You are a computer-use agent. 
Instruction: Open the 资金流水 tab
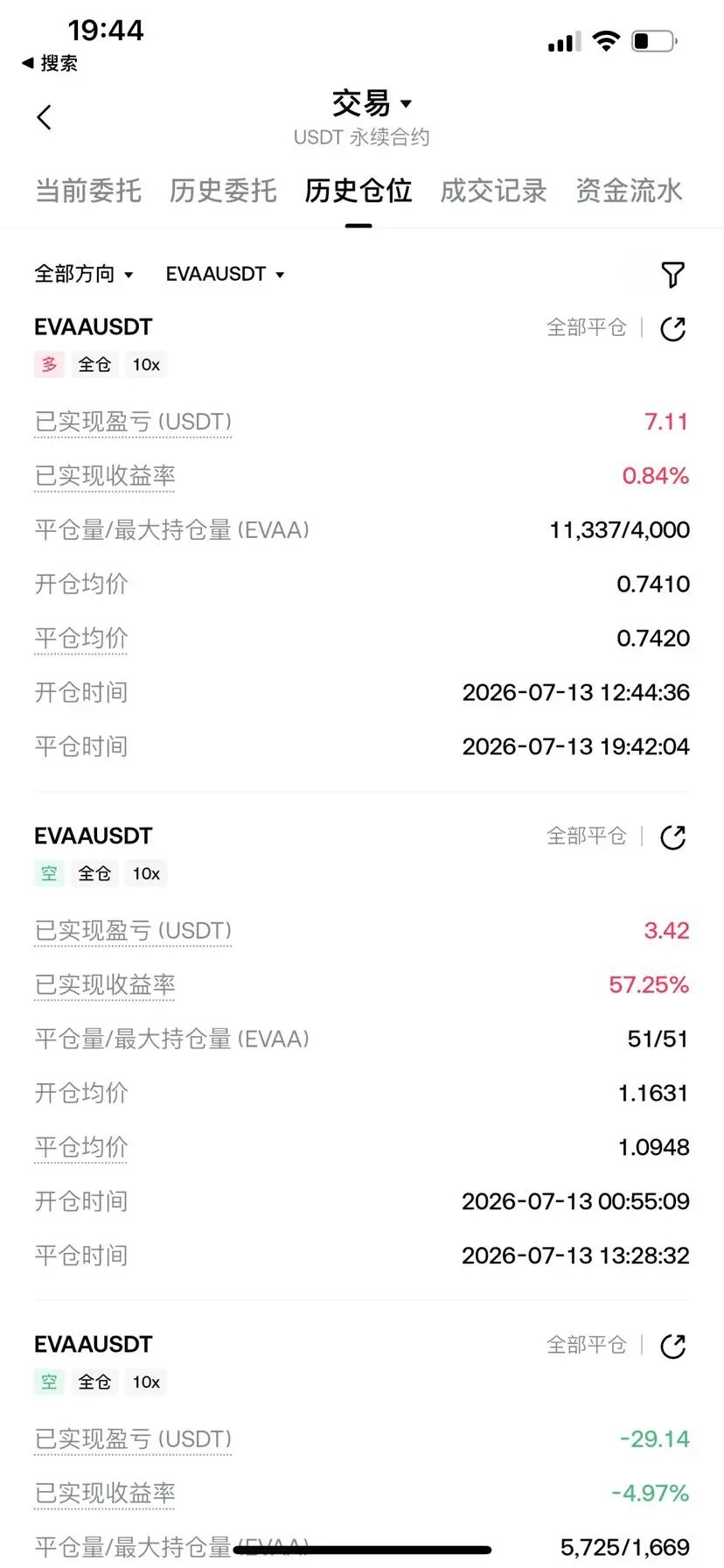pos(629,191)
